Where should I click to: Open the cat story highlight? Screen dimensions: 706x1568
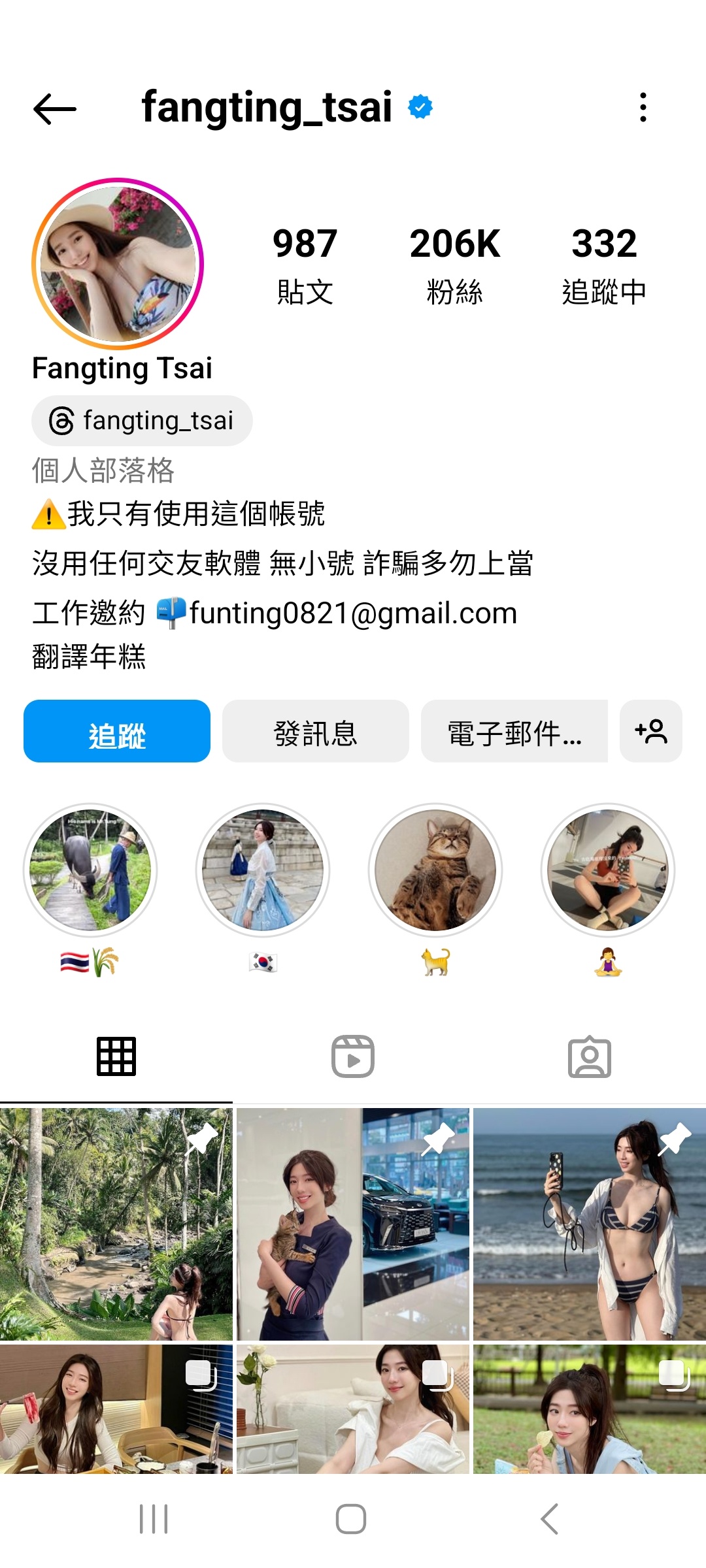[435, 870]
